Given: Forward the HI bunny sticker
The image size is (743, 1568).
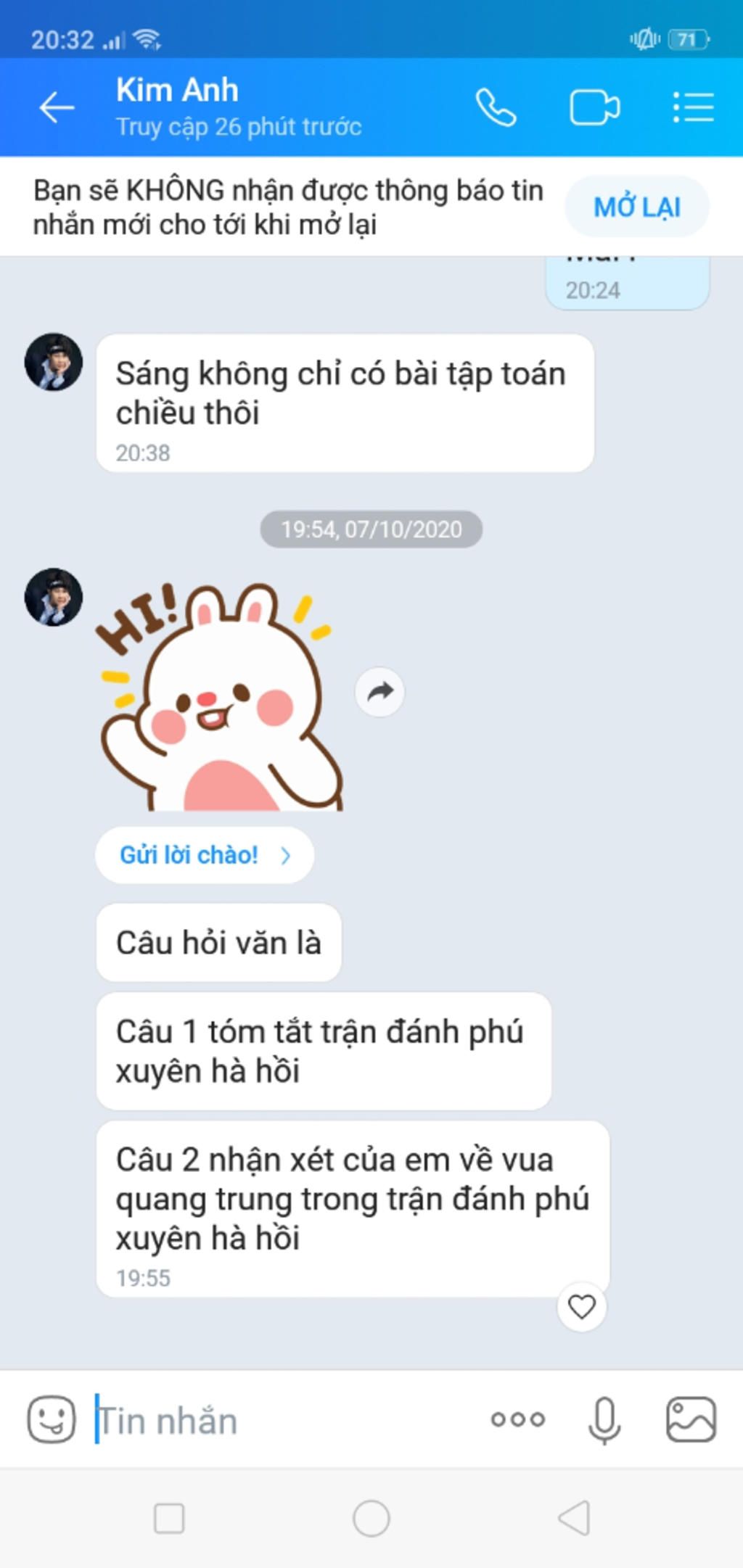Looking at the screenshot, I should [x=379, y=692].
